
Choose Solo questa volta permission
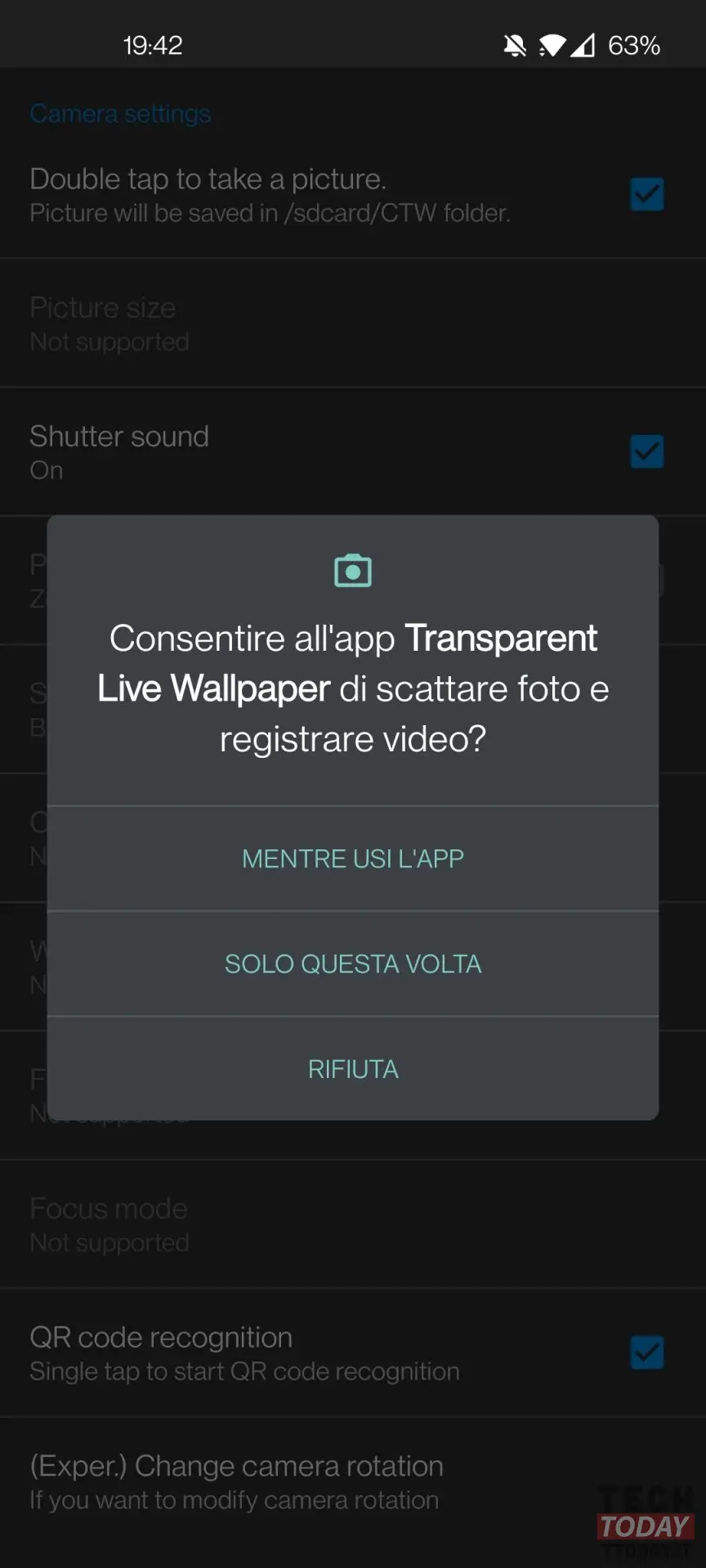[353, 964]
